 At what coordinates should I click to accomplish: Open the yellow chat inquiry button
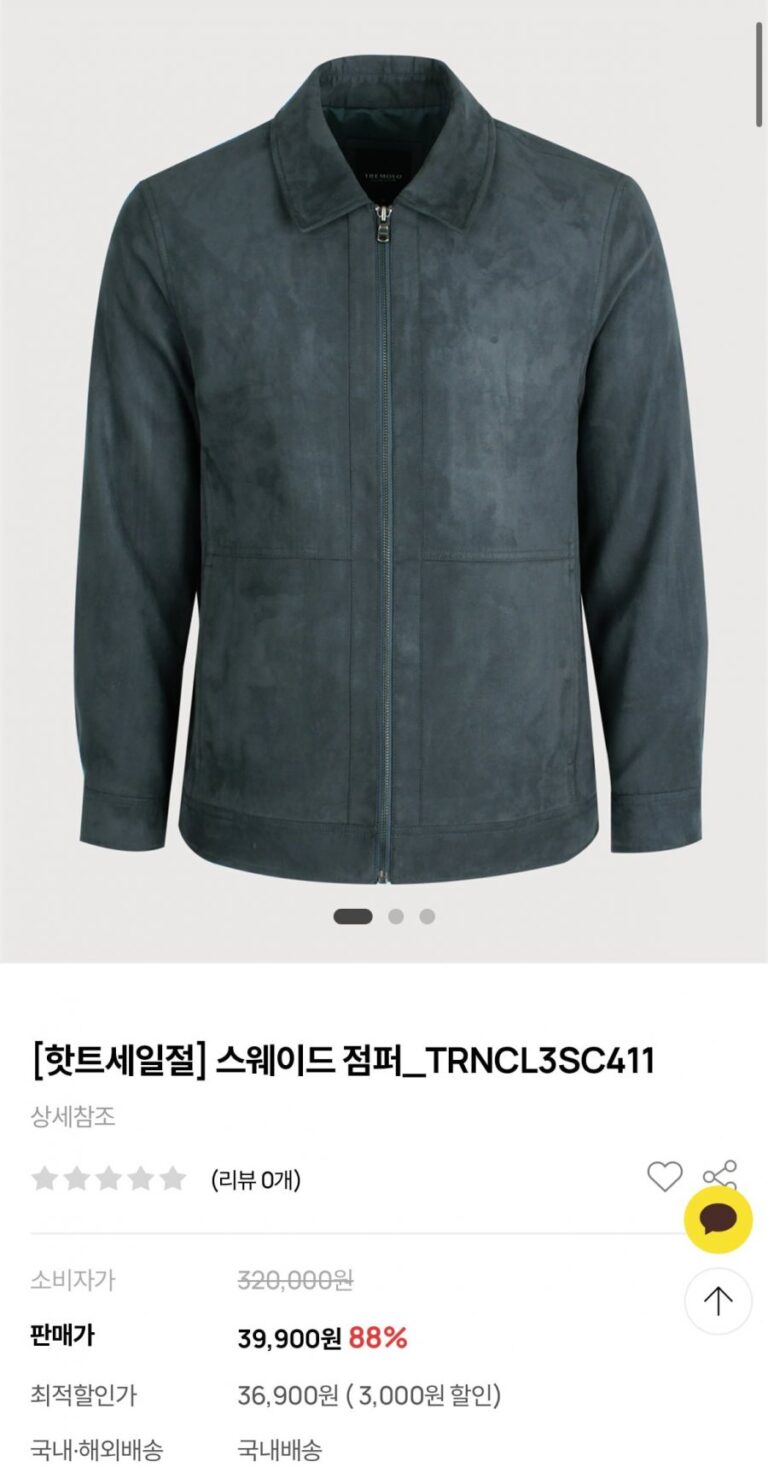718,1220
